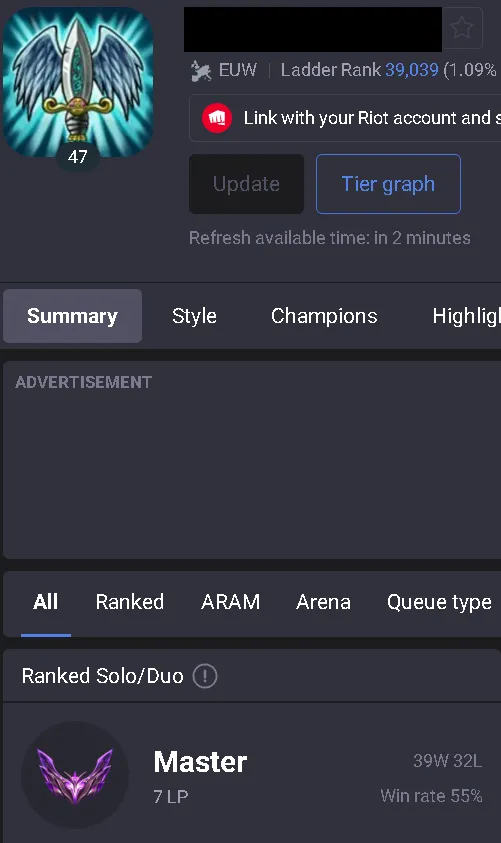Screen dimensions: 501x843
Task: Filter matches by Arena
Action: coord(323,602)
